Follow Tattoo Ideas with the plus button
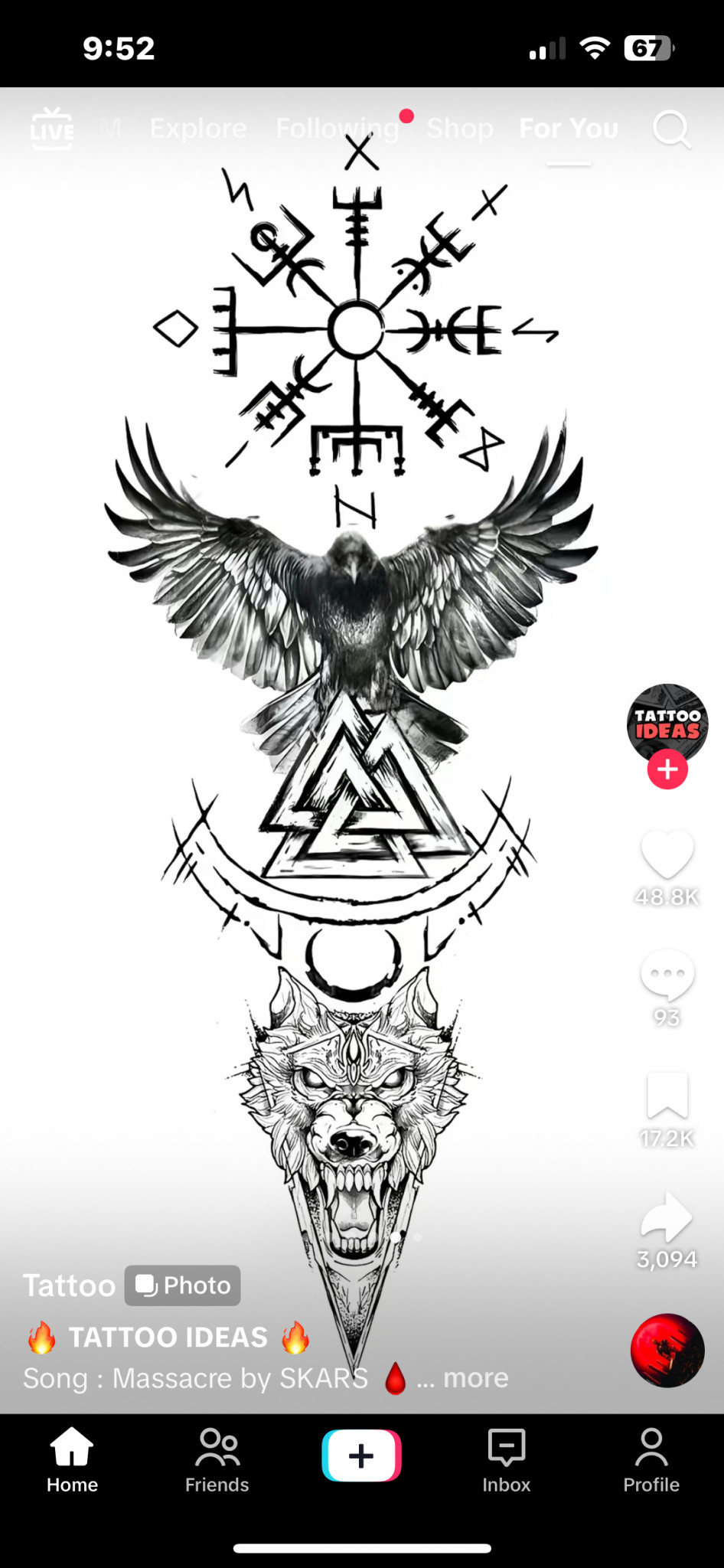Viewport: 724px width, 1568px height. pyautogui.click(x=667, y=769)
